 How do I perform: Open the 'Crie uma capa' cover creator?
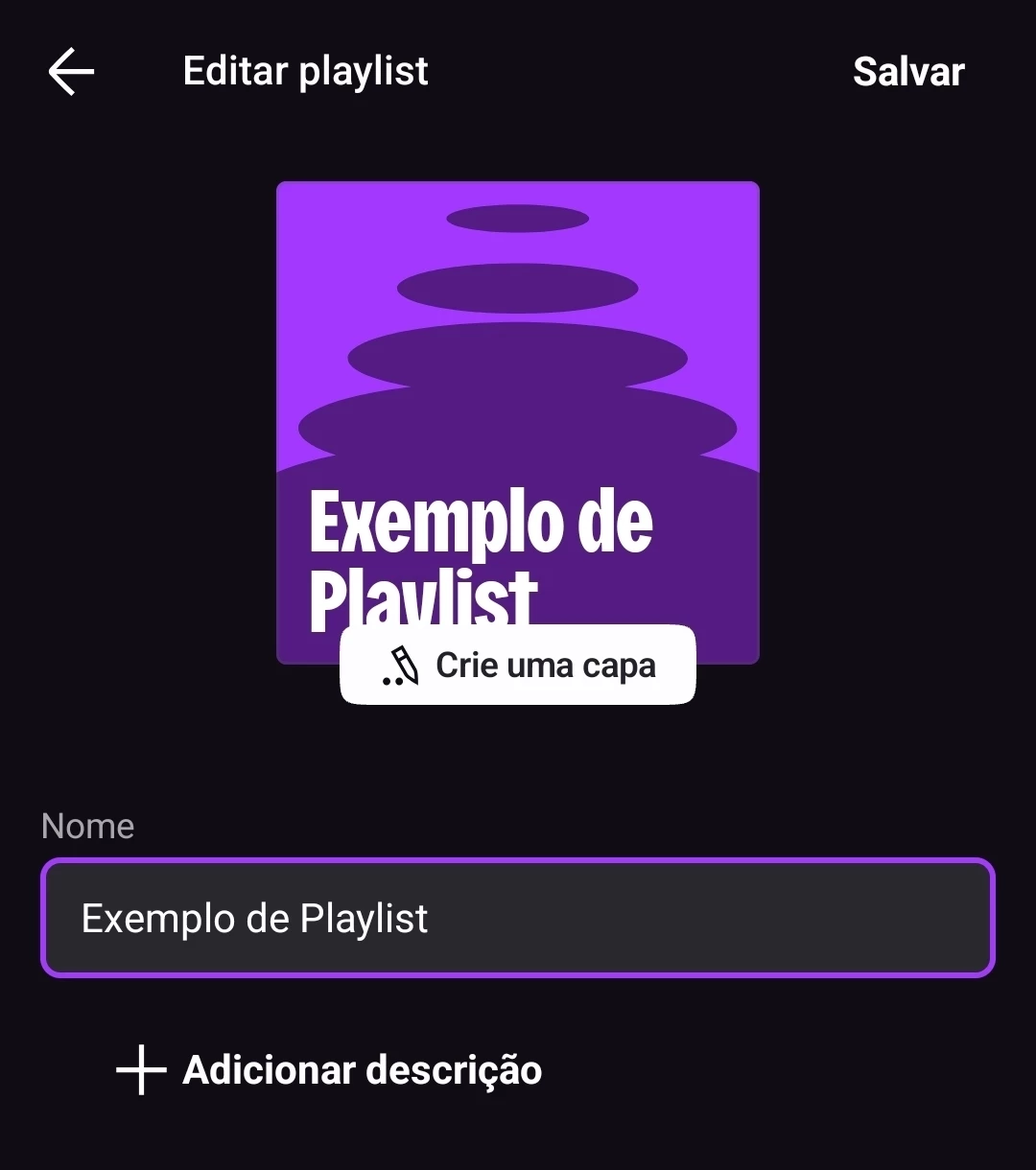click(518, 666)
